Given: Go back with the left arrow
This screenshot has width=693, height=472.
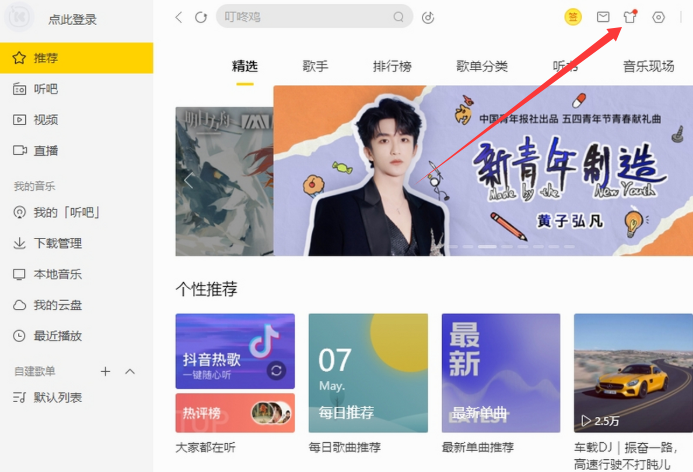Looking at the screenshot, I should click(x=179, y=17).
